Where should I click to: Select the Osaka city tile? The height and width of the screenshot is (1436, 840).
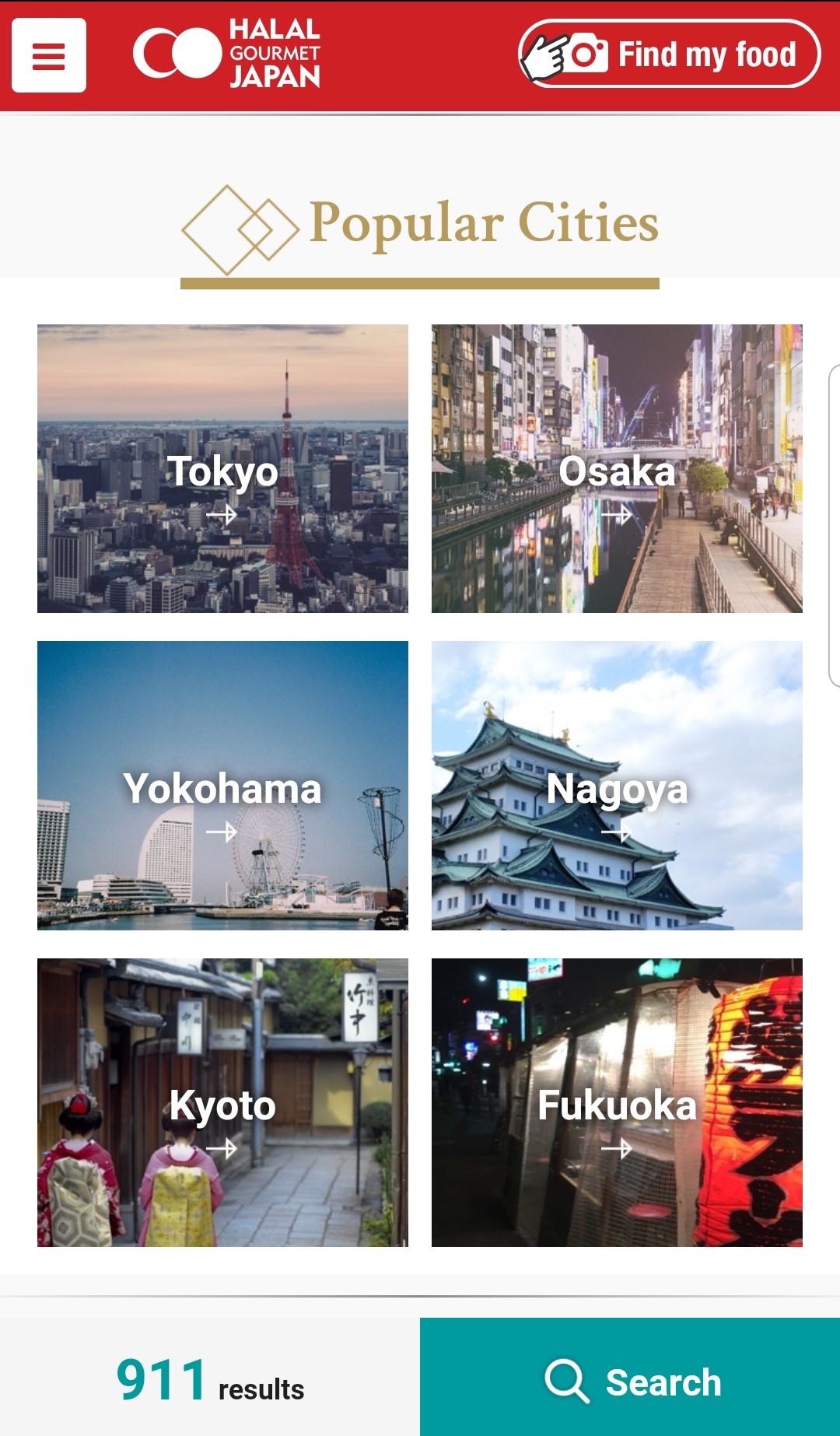(617, 468)
